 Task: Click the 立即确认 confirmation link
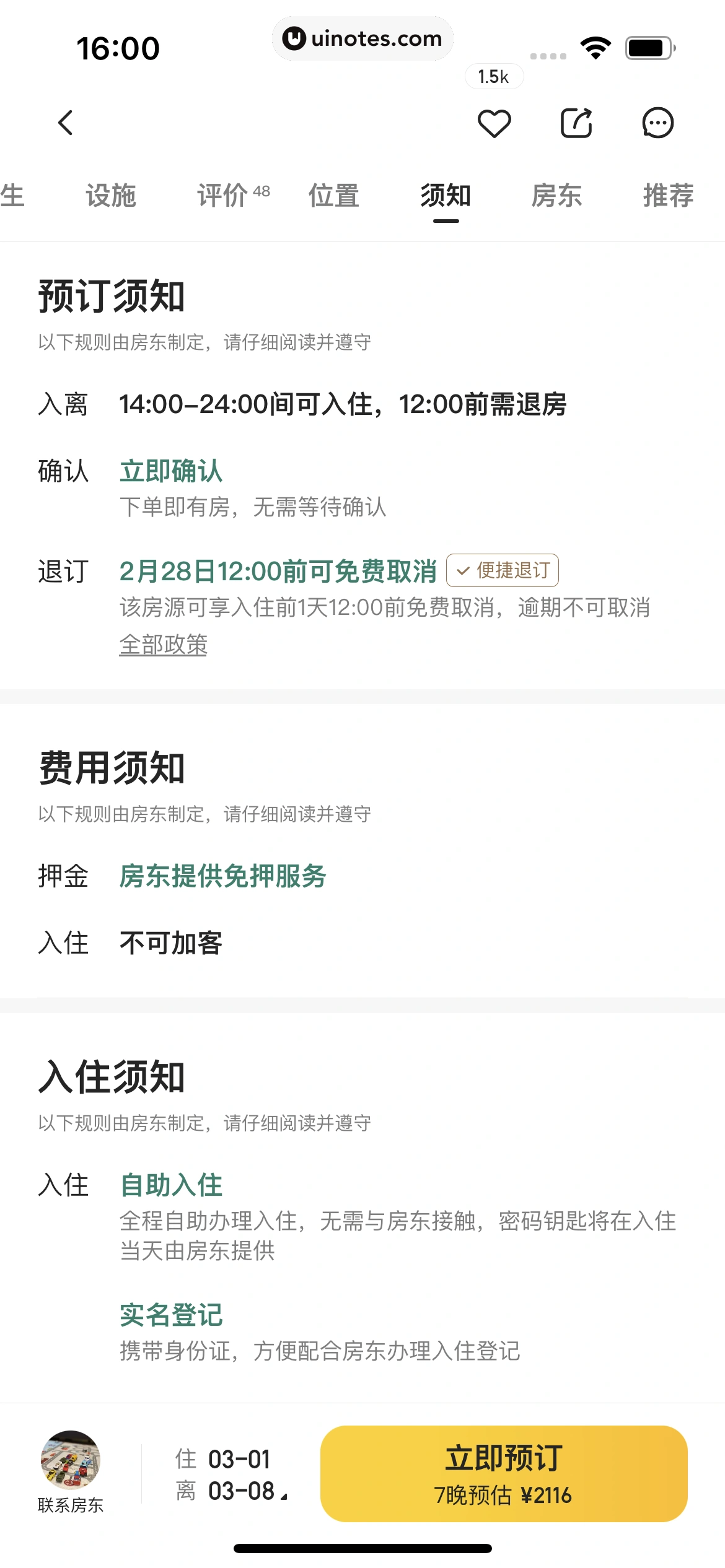(172, 471)
